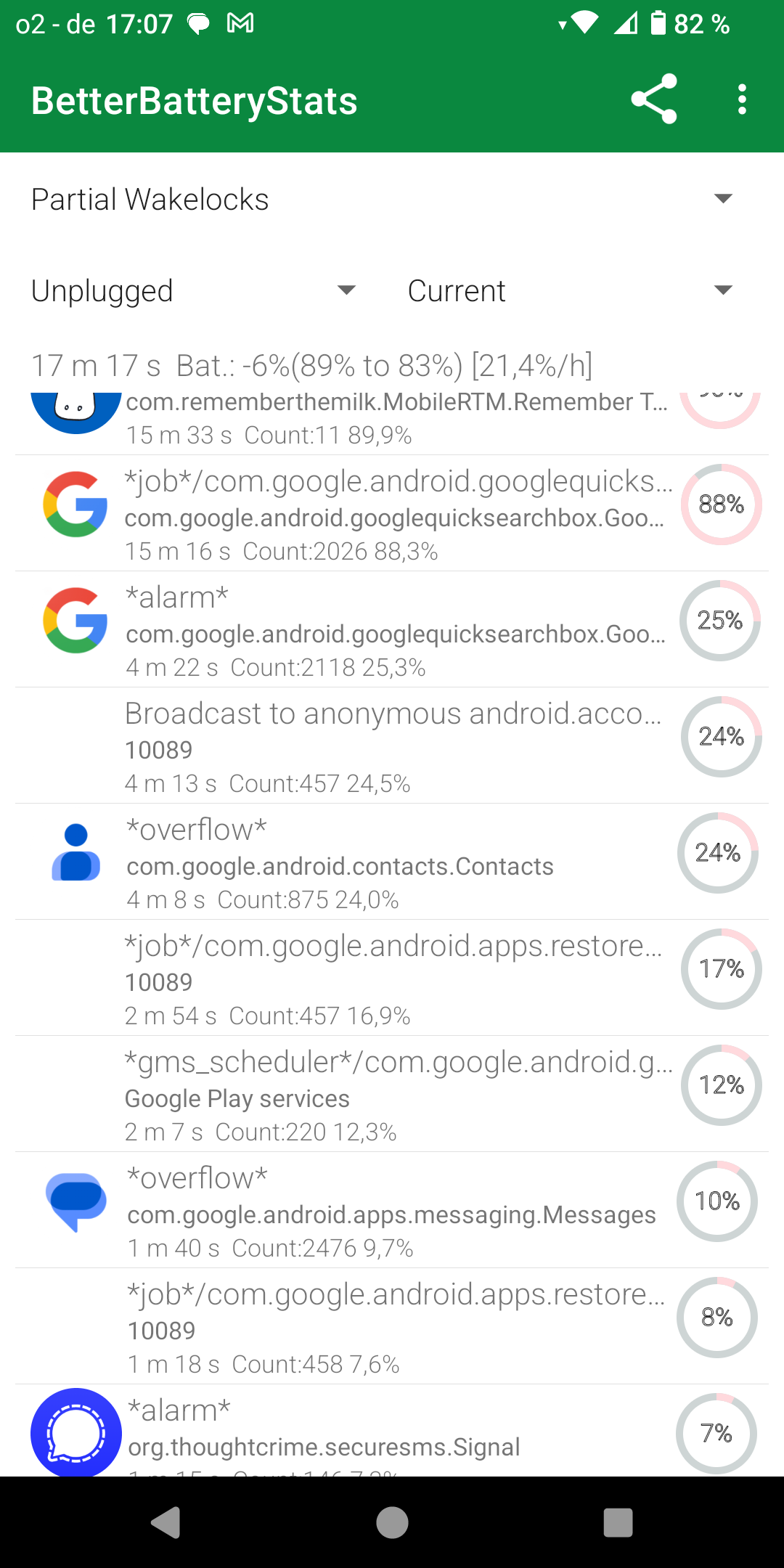Open the Google *alarm* wakelock at 25%

coord(392,629)
